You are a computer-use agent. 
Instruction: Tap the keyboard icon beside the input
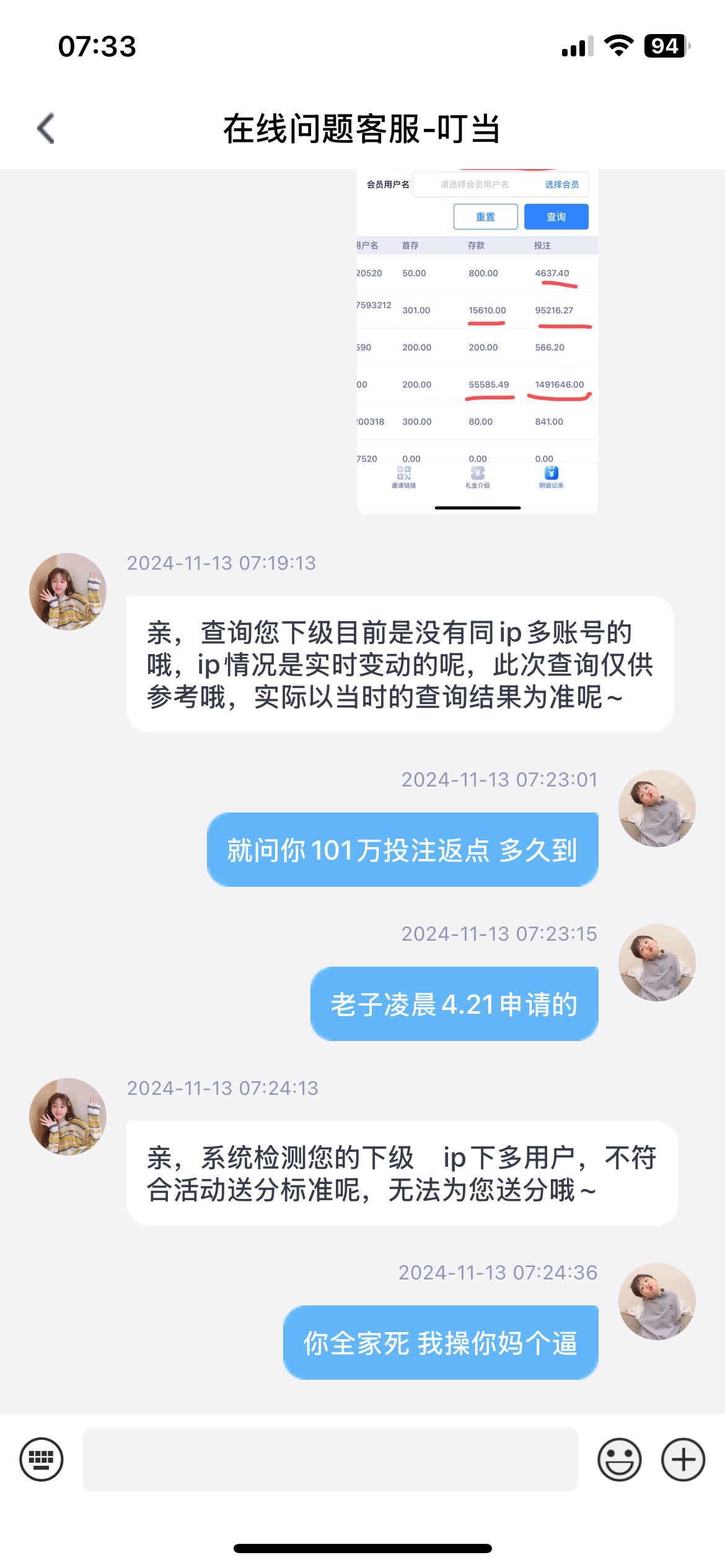42,1460
